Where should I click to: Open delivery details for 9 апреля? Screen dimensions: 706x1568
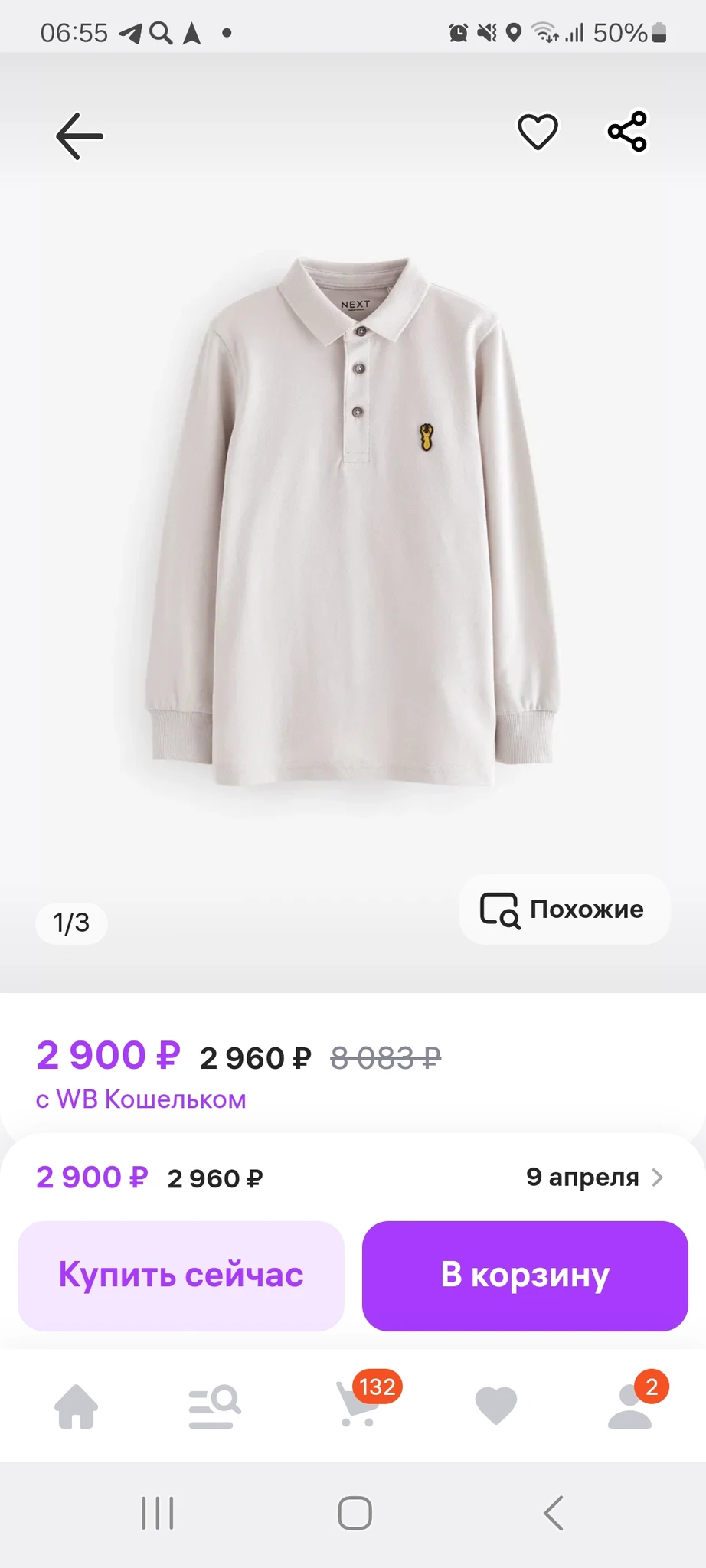click(594, 1178)
